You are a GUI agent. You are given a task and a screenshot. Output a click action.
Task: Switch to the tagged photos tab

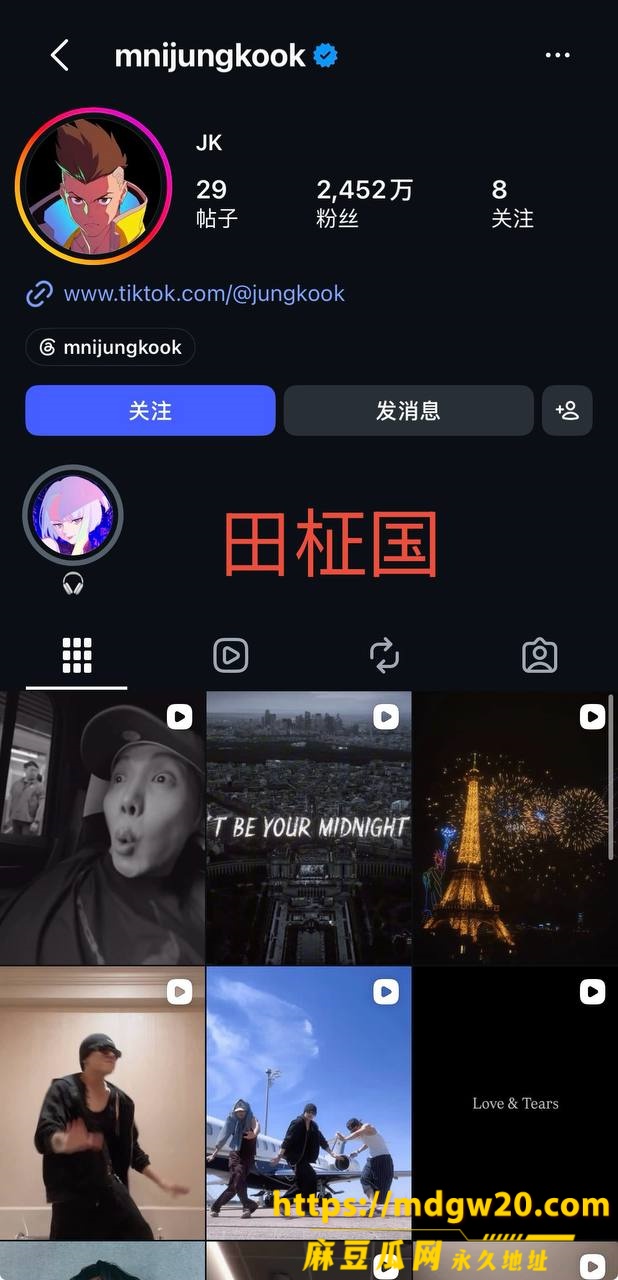click(x=540, y=655)
